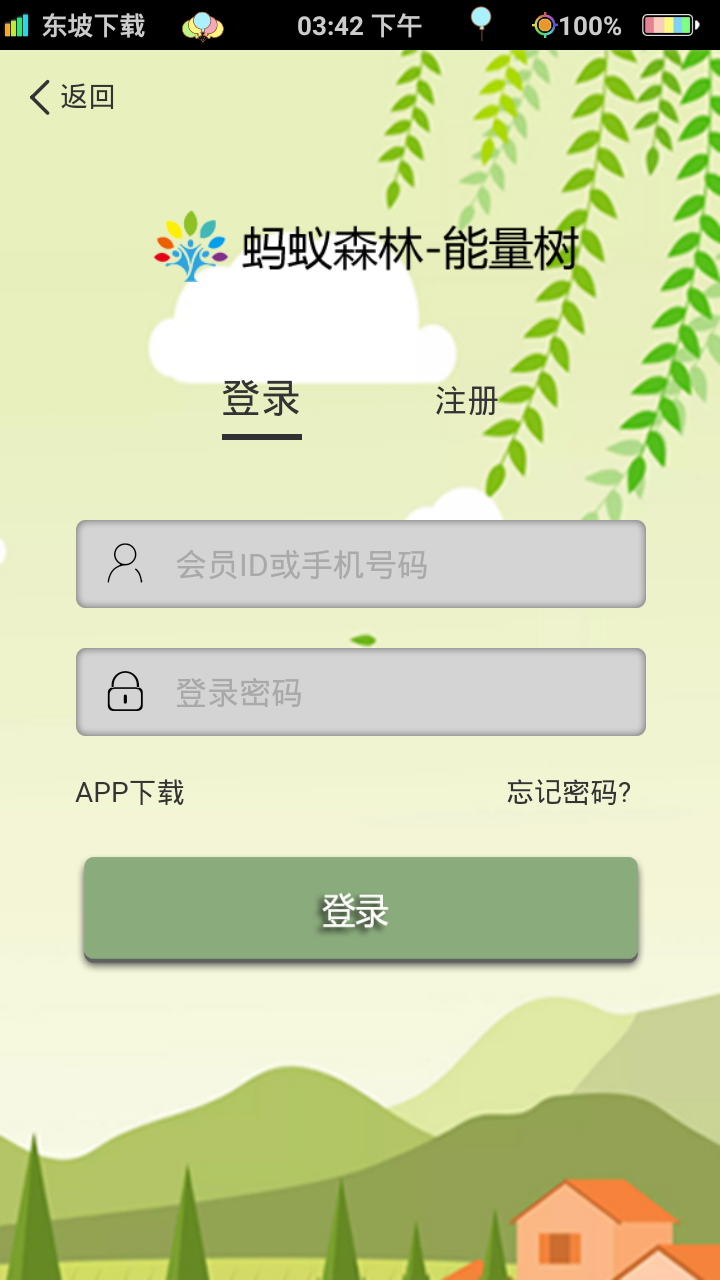
Task: Click the padlock icon in the password field
Action: [x=124, y=691]
